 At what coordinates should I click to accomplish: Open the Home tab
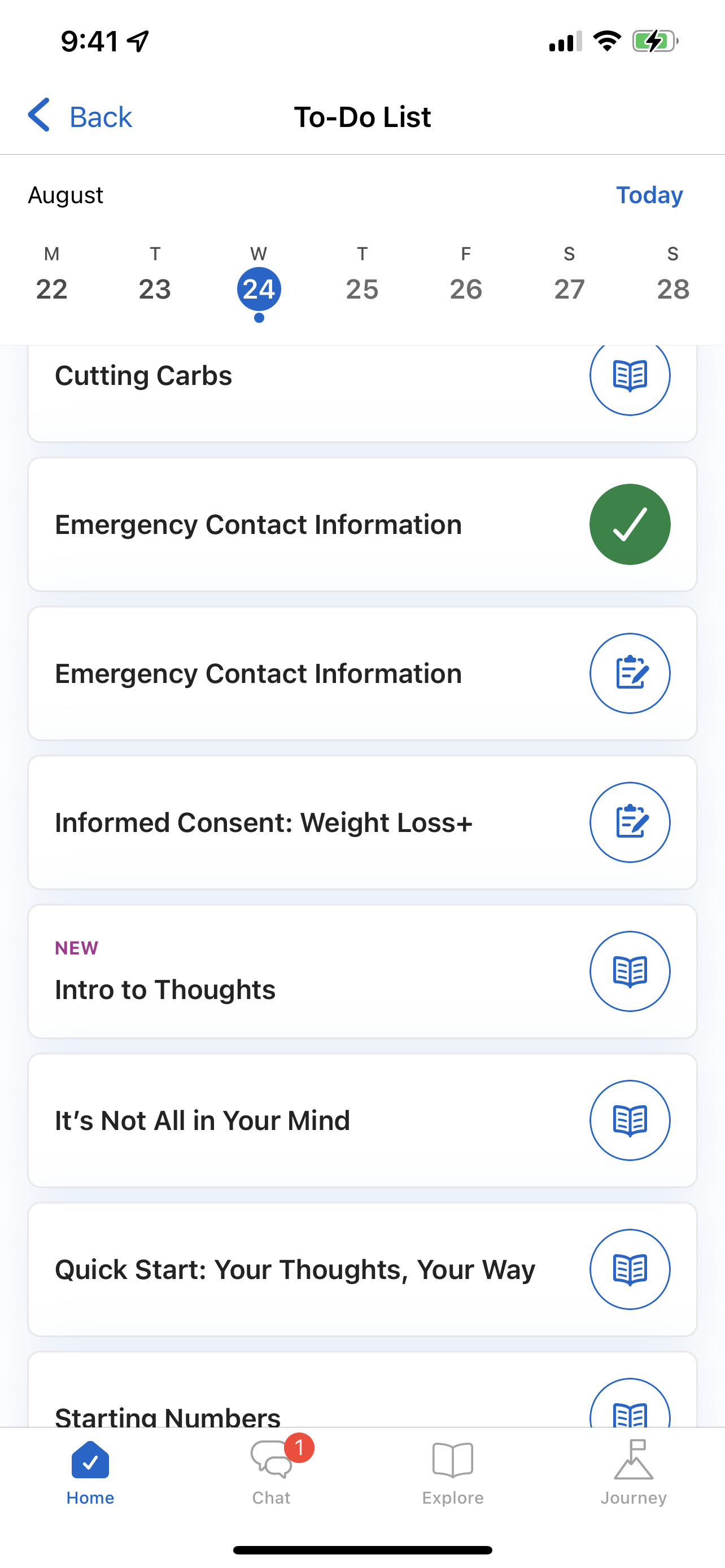coord(90,1471)
